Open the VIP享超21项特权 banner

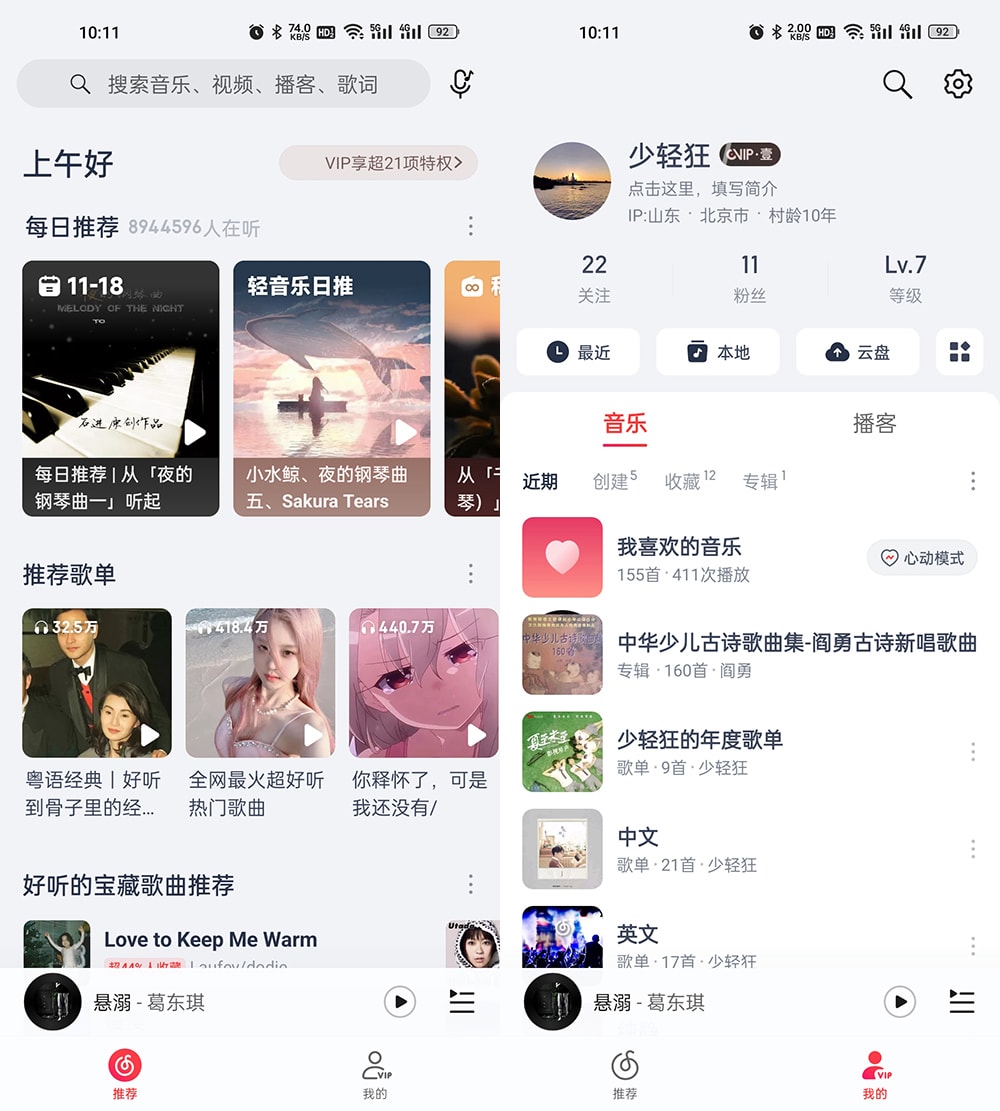378,163
